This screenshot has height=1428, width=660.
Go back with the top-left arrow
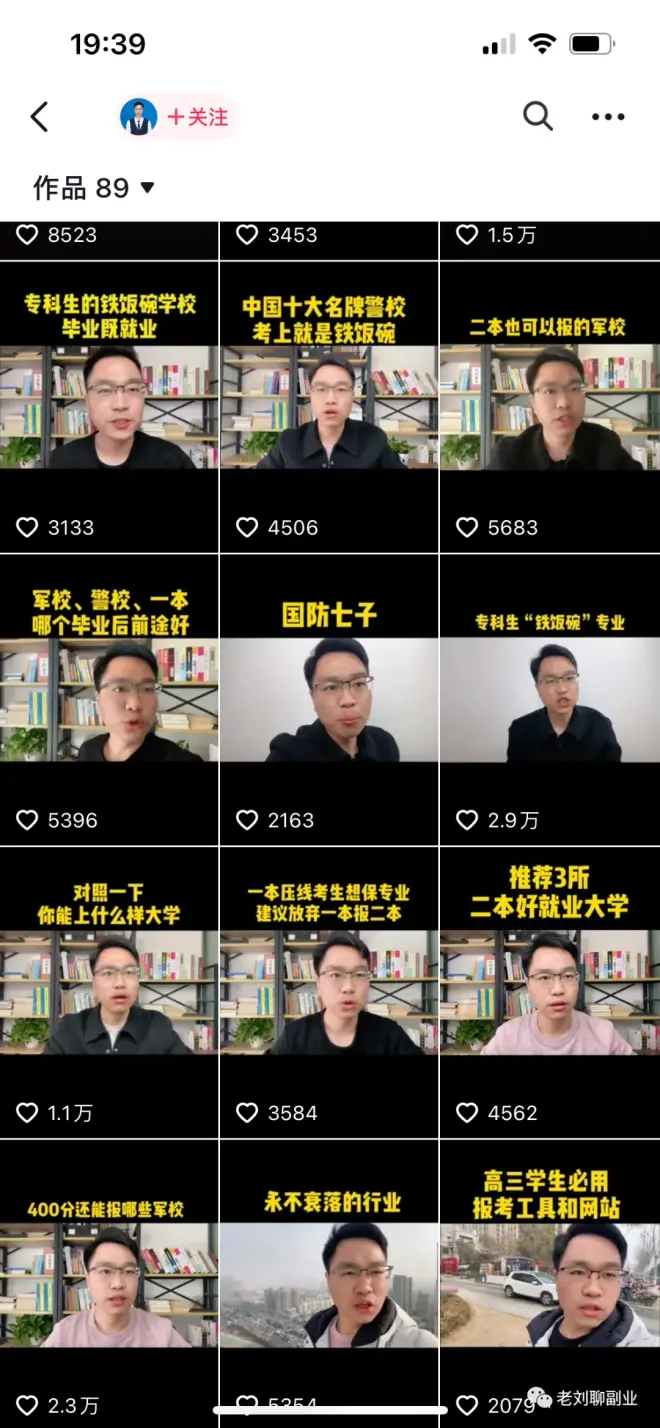[x=39, y=117]
